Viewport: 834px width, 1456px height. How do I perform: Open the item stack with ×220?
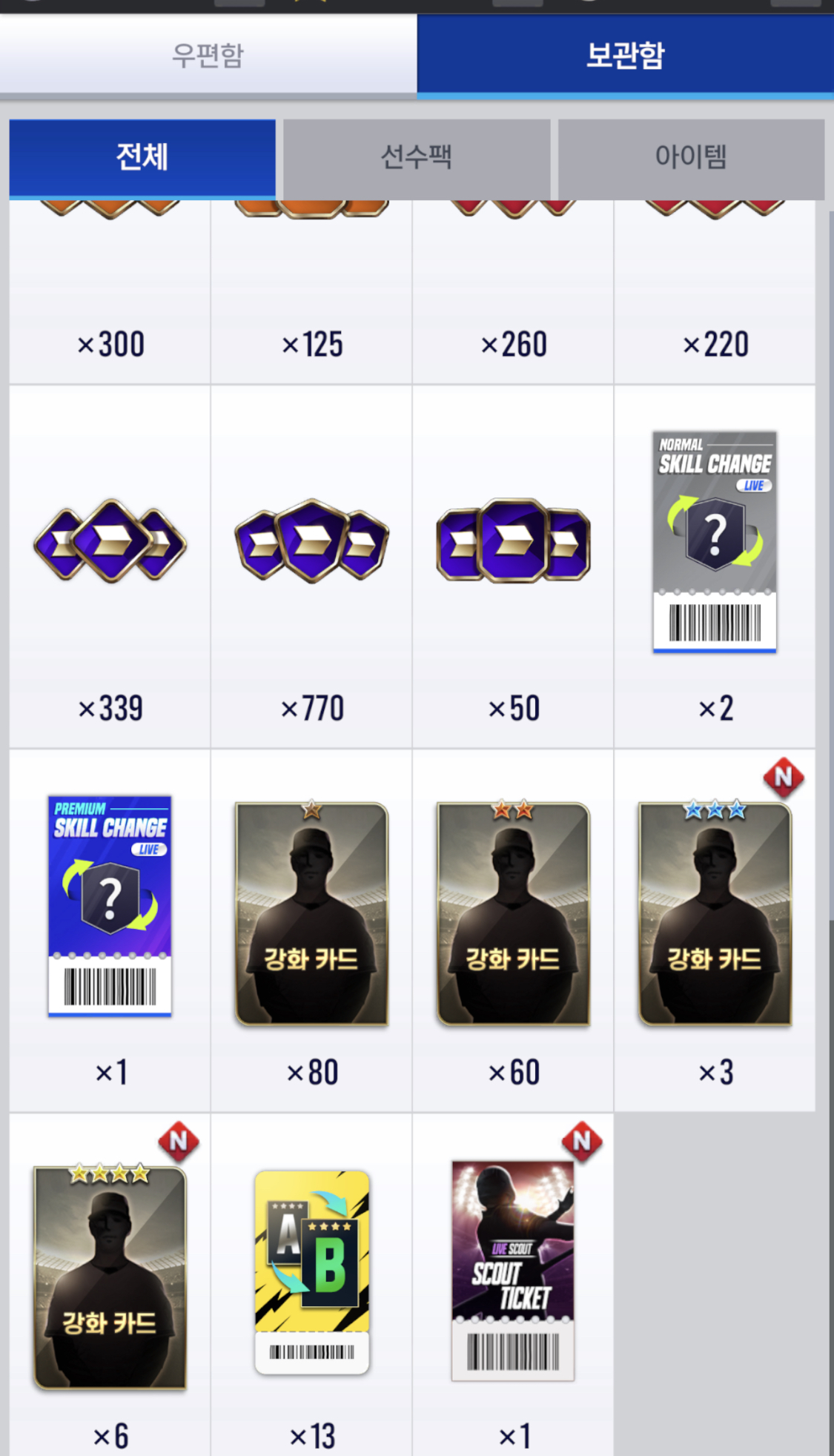715,297
